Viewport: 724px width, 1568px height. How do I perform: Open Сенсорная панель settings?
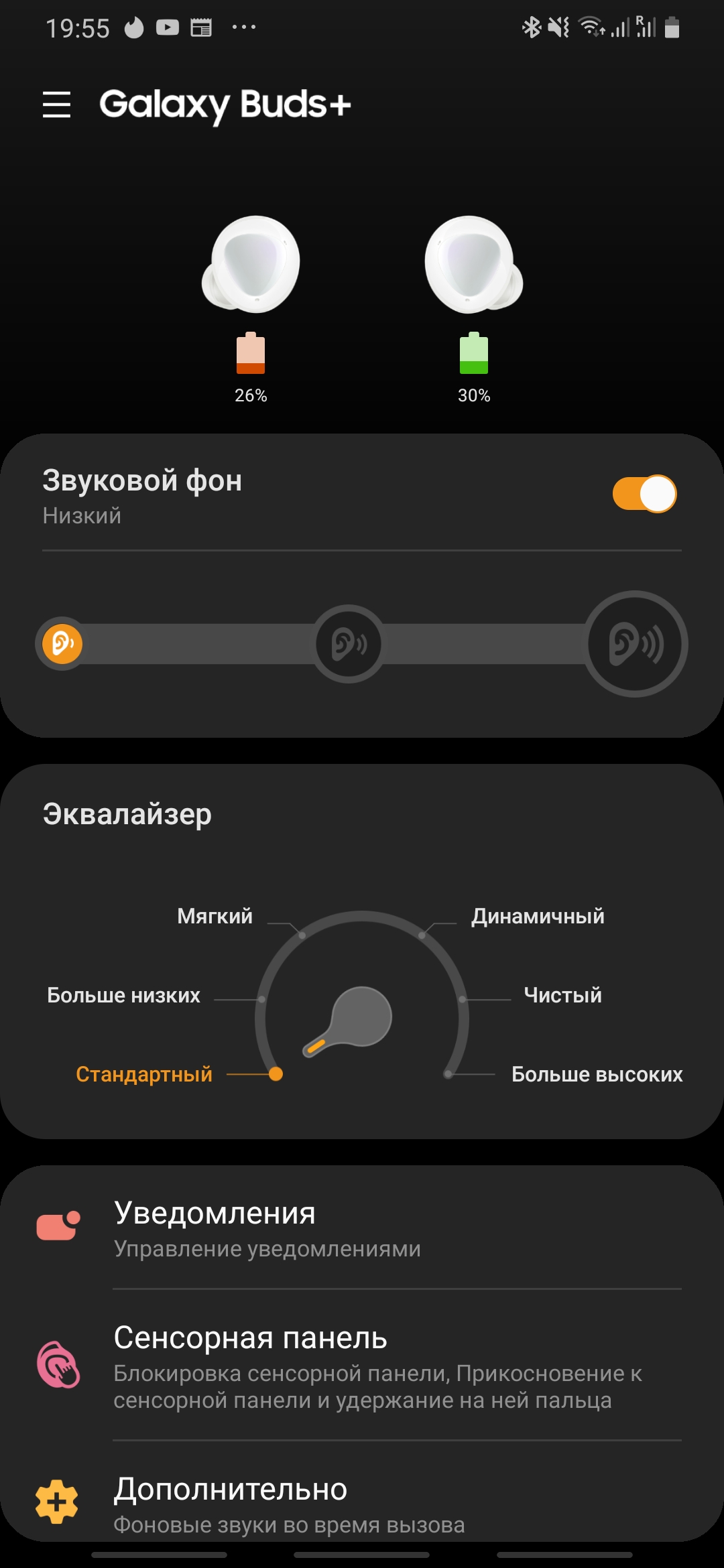362,1364
